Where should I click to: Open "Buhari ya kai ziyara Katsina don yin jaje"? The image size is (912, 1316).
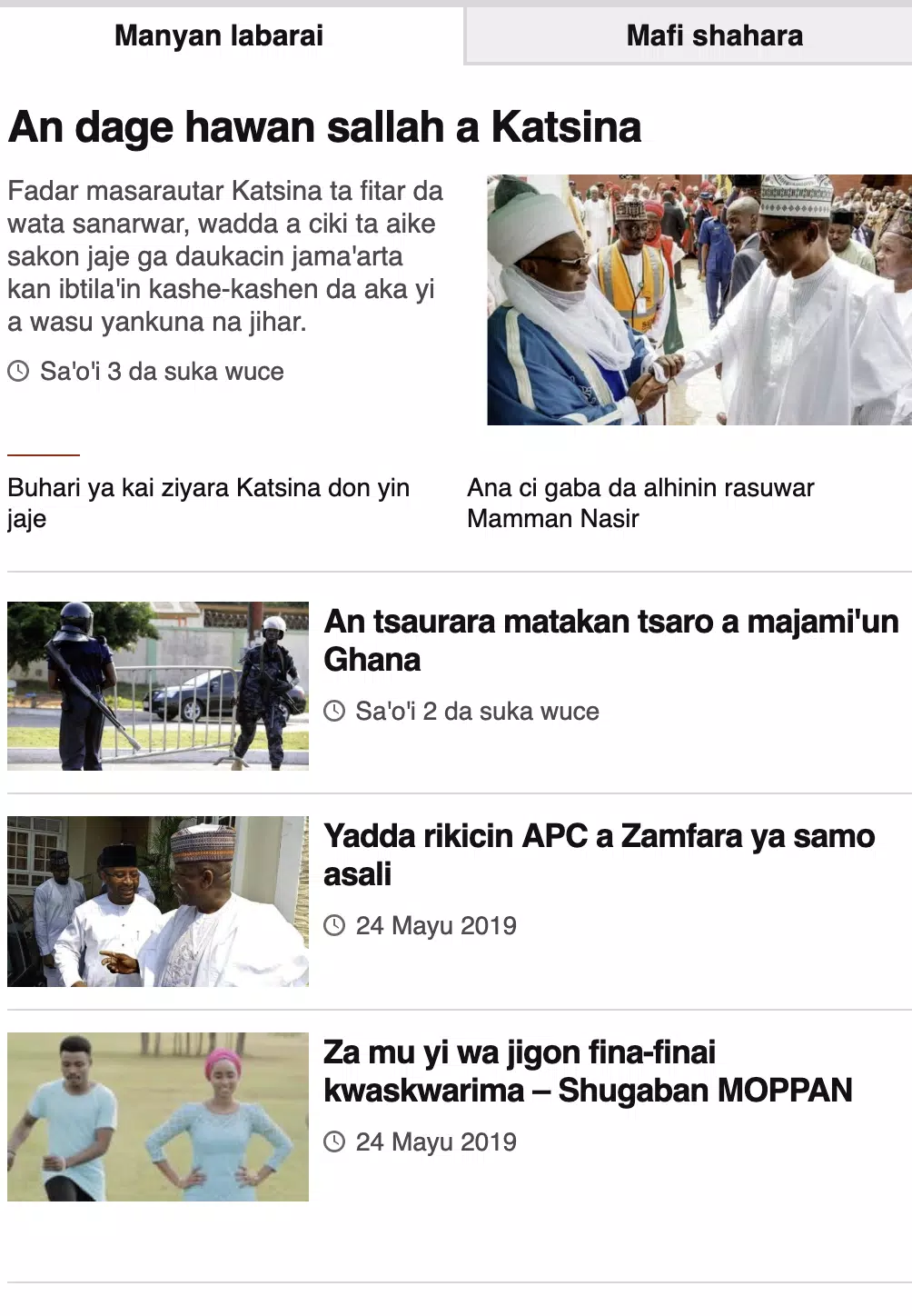click(x=209, y=503)
